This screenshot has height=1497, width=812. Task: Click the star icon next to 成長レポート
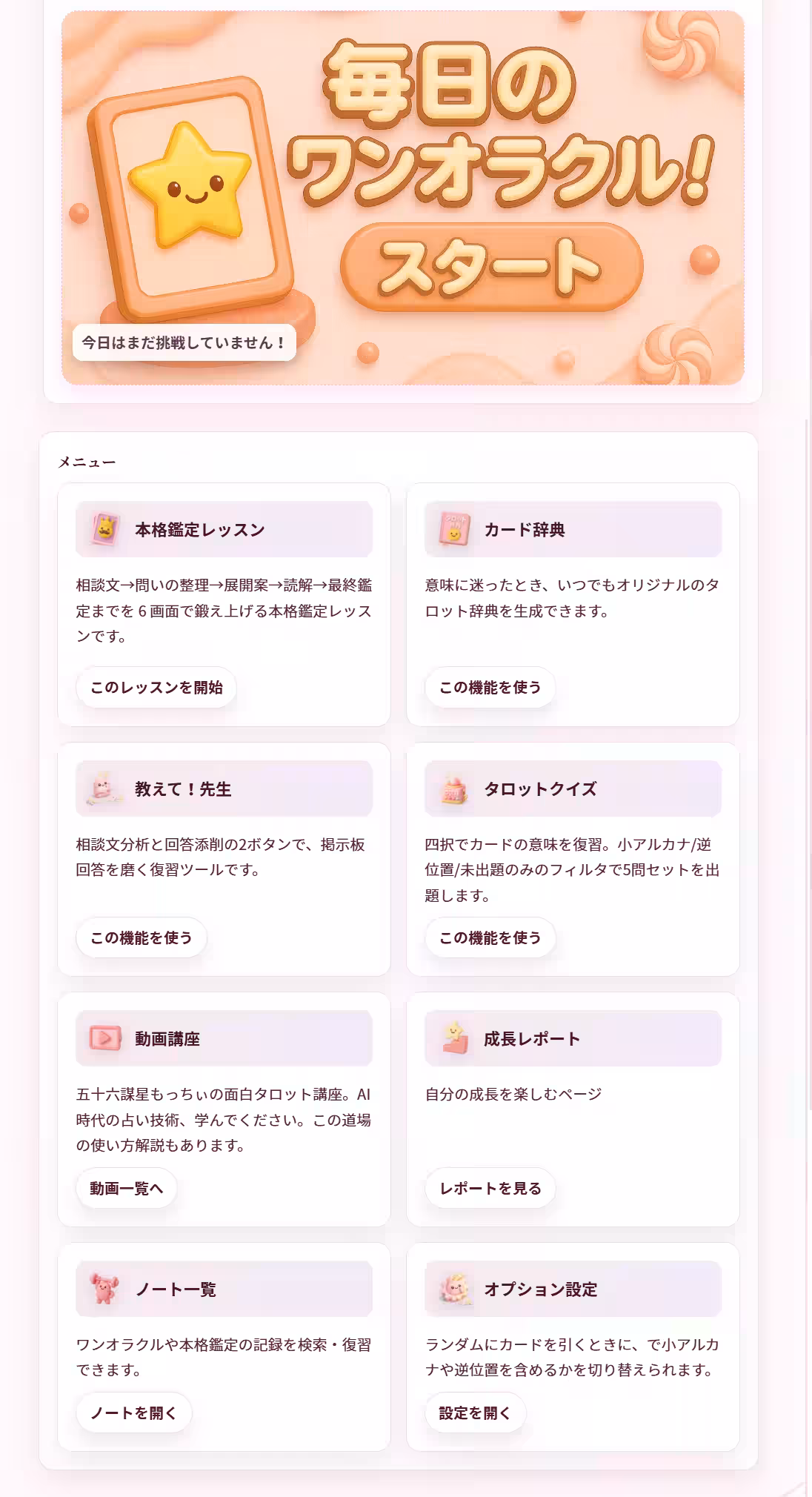click(452, 1038)
